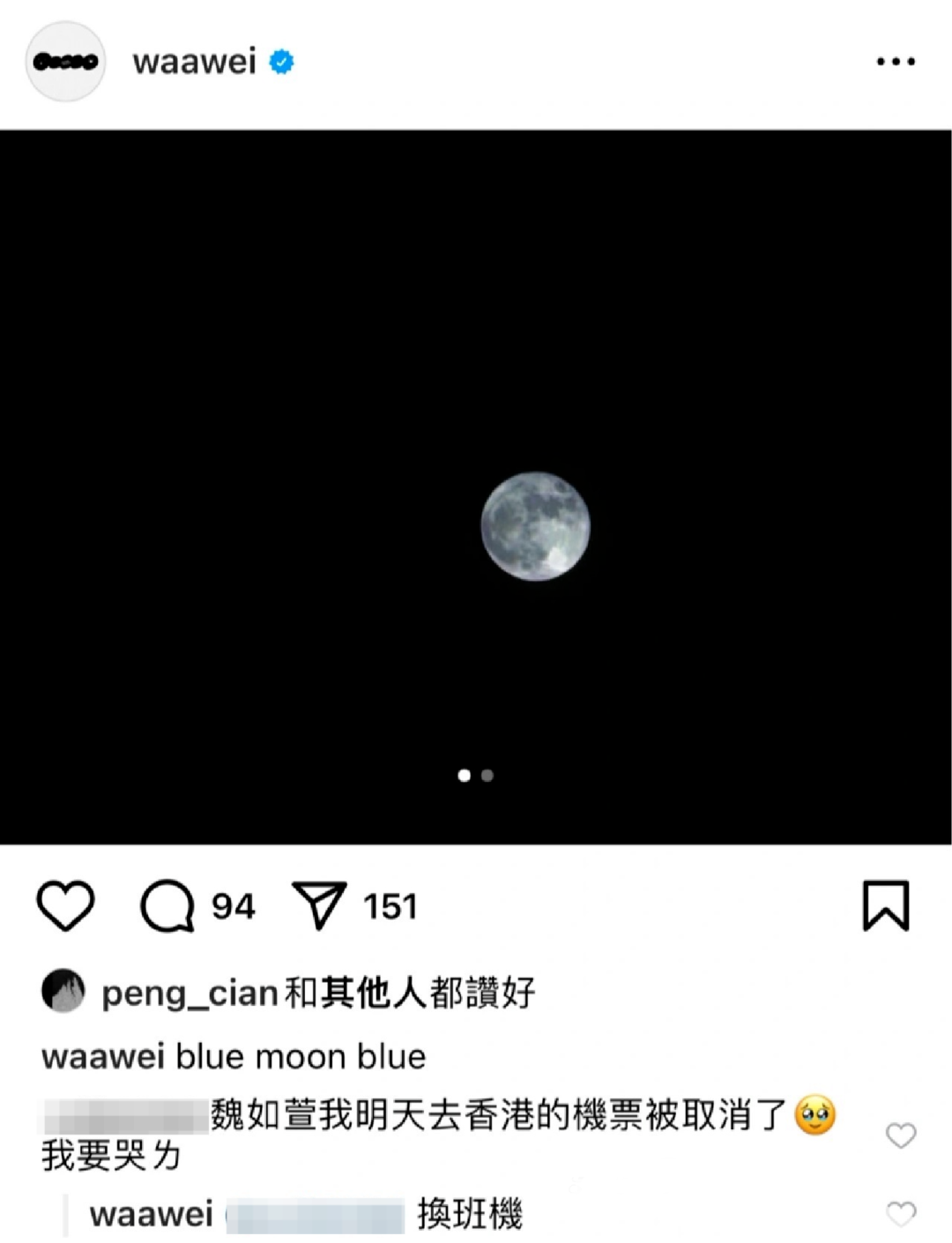Like the post by tapping the heart icon
Viewport: 952px width, 1243px height.
pos(66,906)
